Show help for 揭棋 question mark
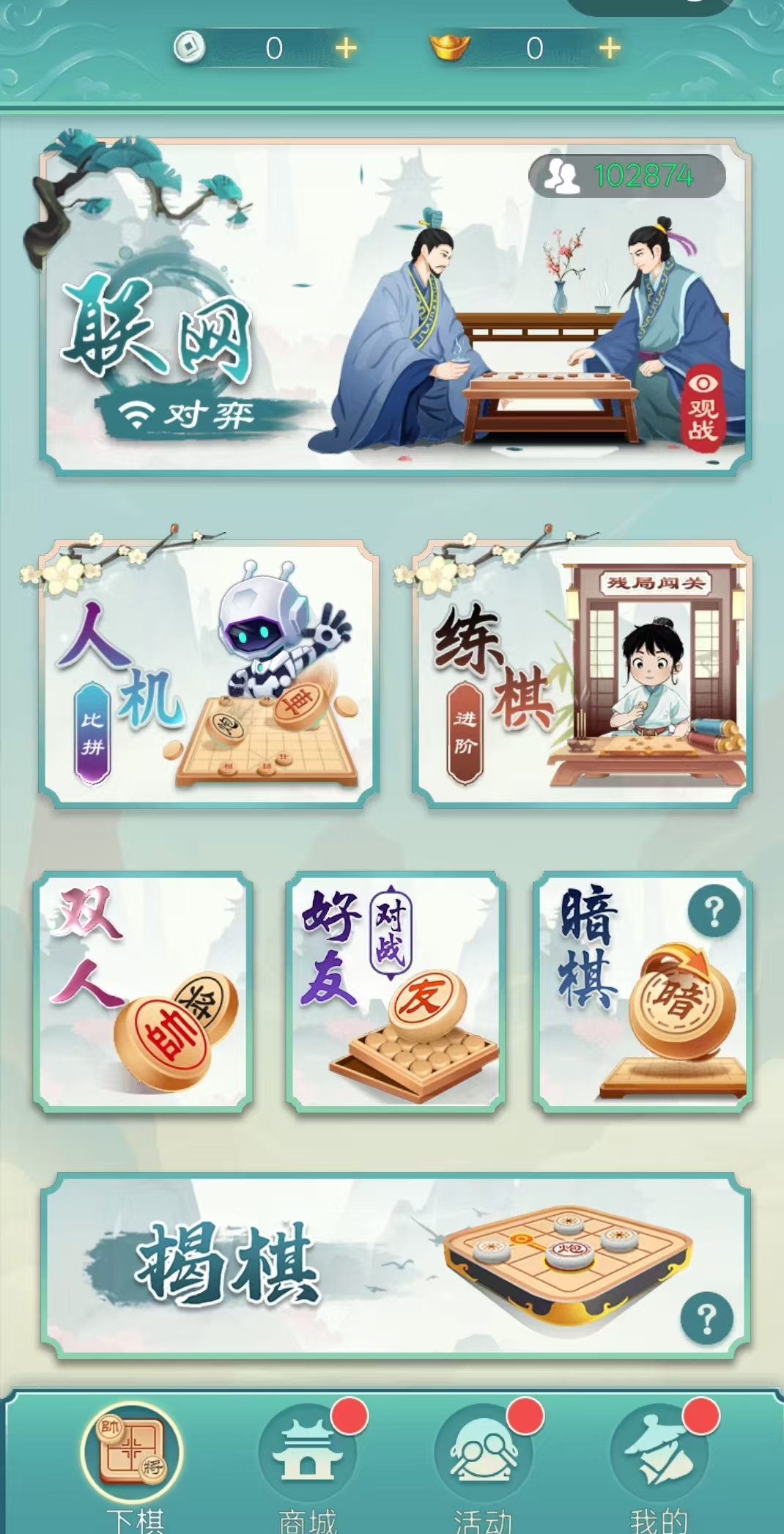Image resolution: width=784 pixels, height=1534 pixels. pyautogui.click(x=706, y=1318)
